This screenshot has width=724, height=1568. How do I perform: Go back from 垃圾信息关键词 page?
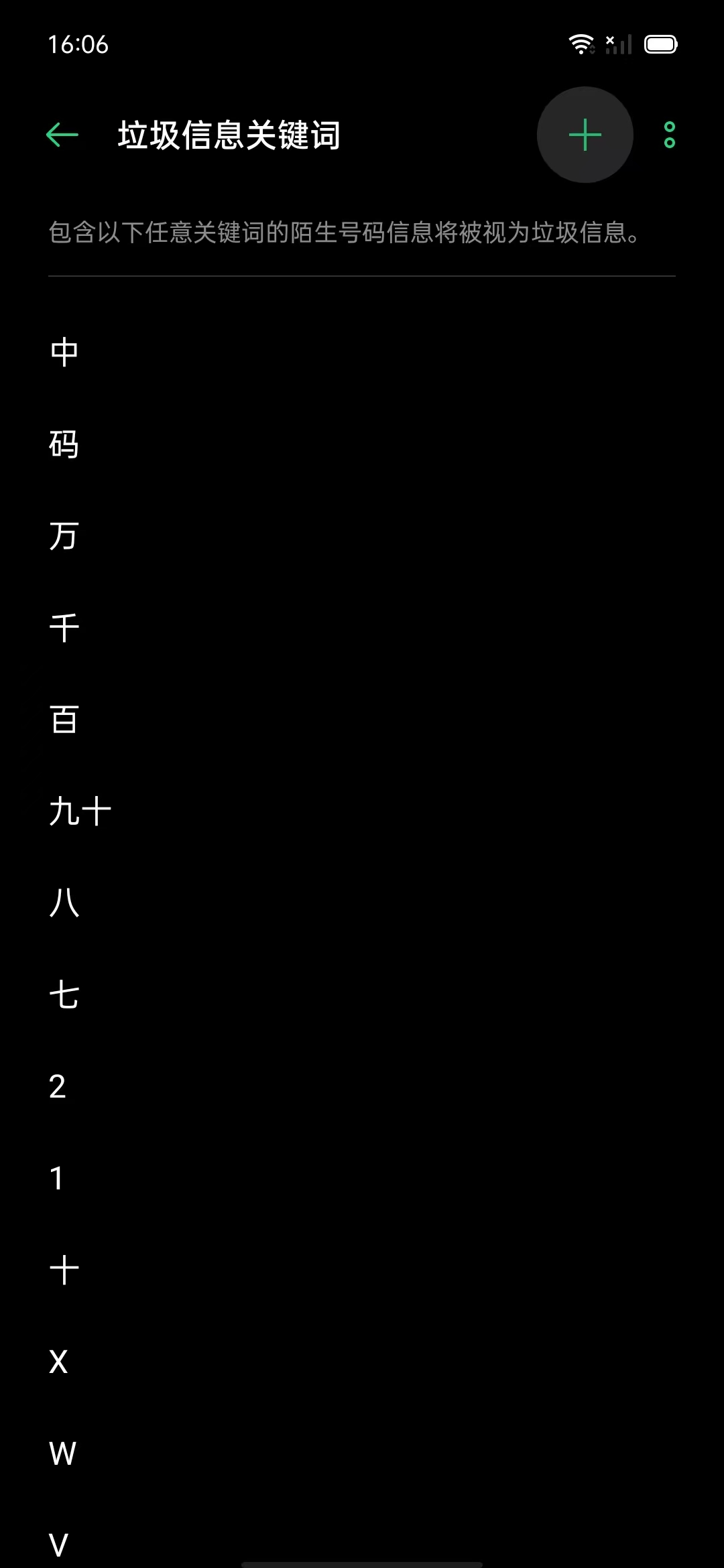pyautogui.click(x=62, y=135)
